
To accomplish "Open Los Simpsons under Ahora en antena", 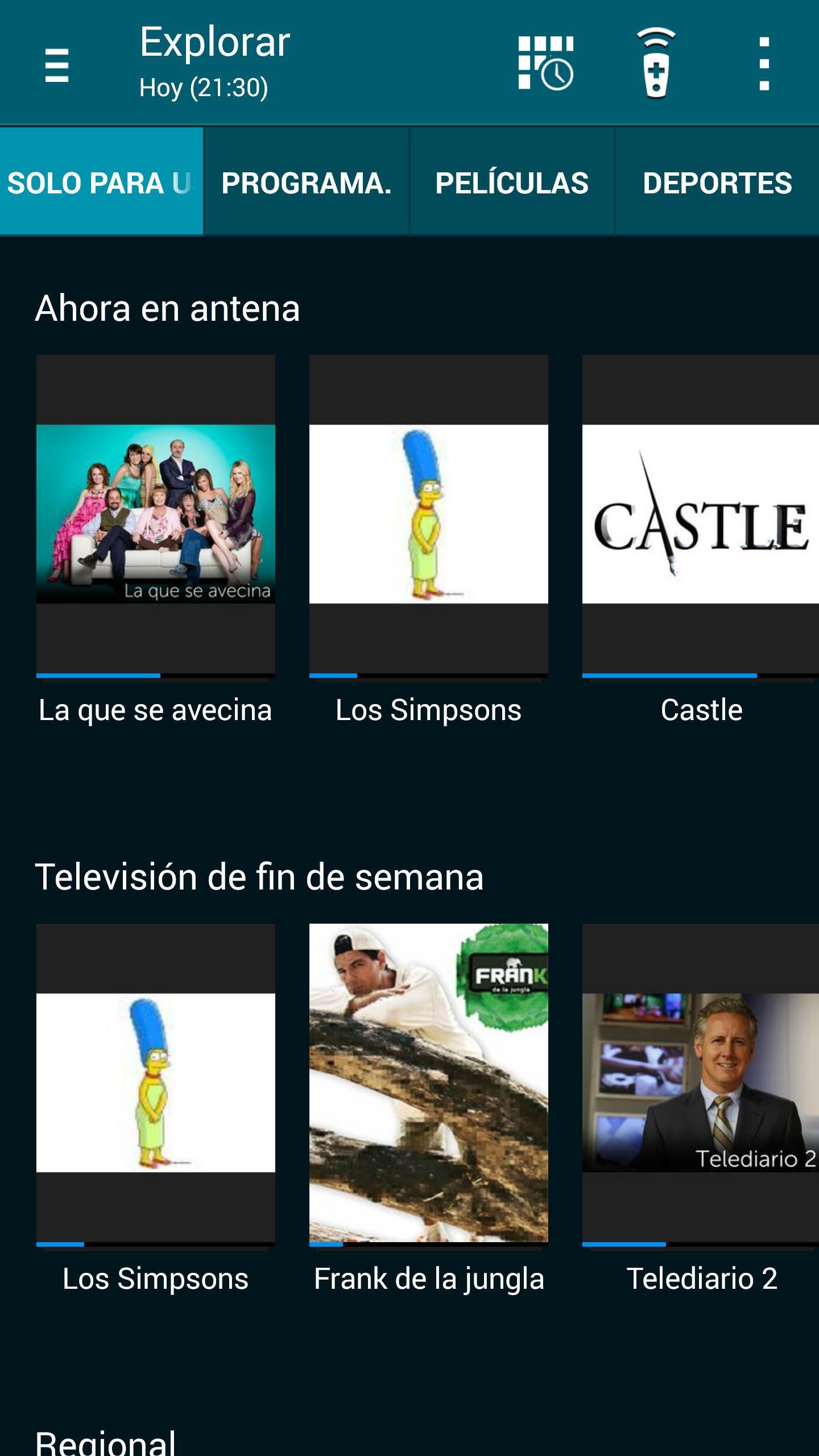I will (x=429, y=515).
